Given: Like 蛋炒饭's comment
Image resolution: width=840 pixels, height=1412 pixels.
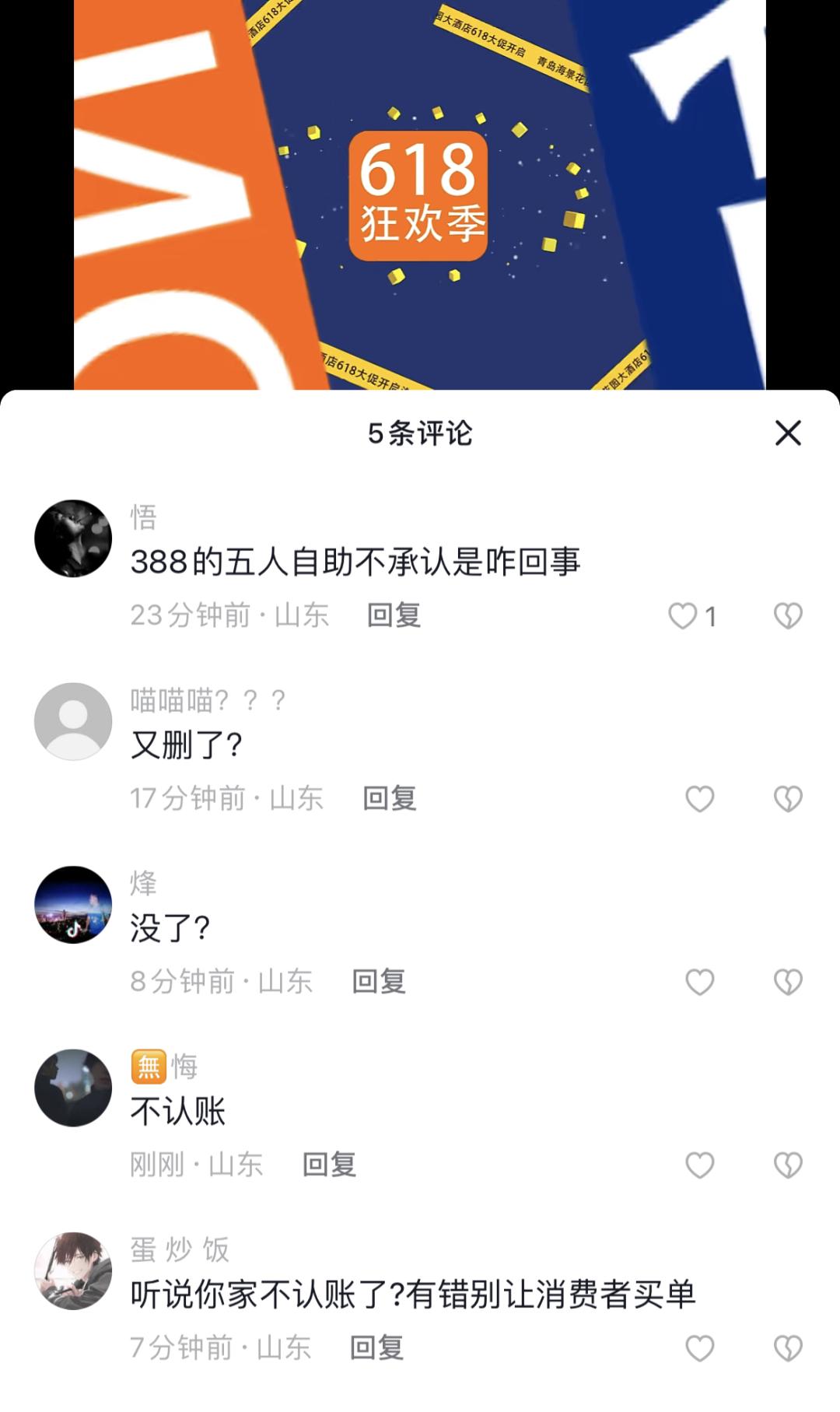Looking at the screenshot, I should point(699,1348).
